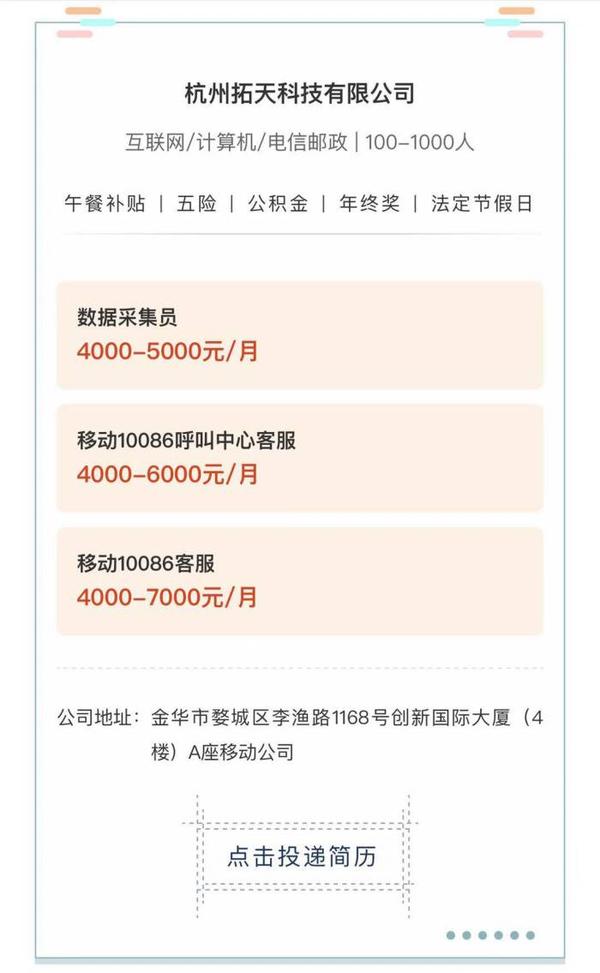The width and height of the screenshot is (600, 973).
Task: Open the 数据采集员 job card
Action: tap(300, 335)
